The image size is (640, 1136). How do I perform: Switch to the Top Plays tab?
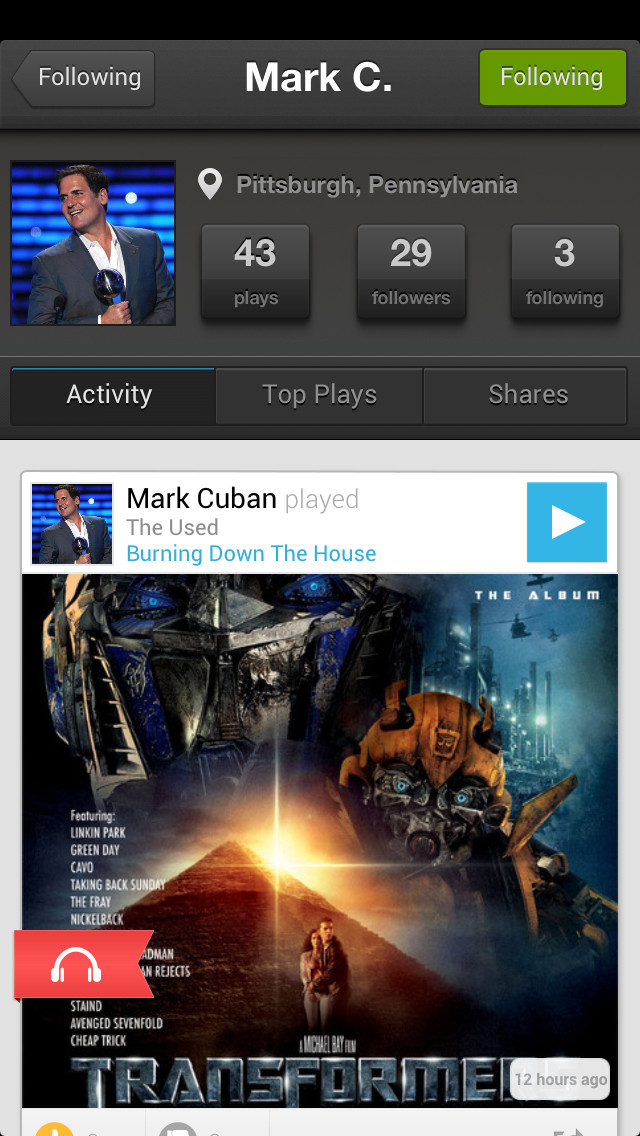319,396
